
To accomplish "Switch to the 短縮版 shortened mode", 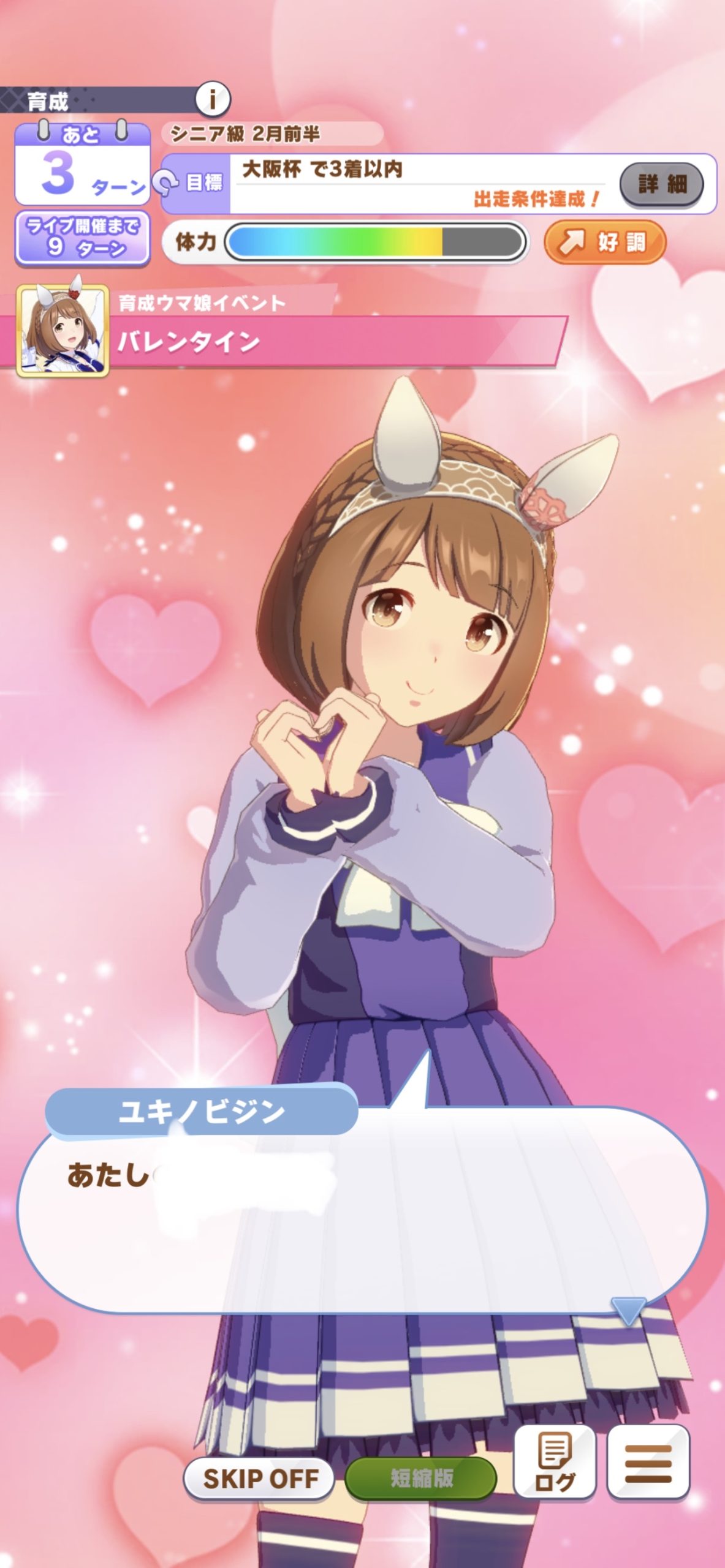I will point(421,1478).
